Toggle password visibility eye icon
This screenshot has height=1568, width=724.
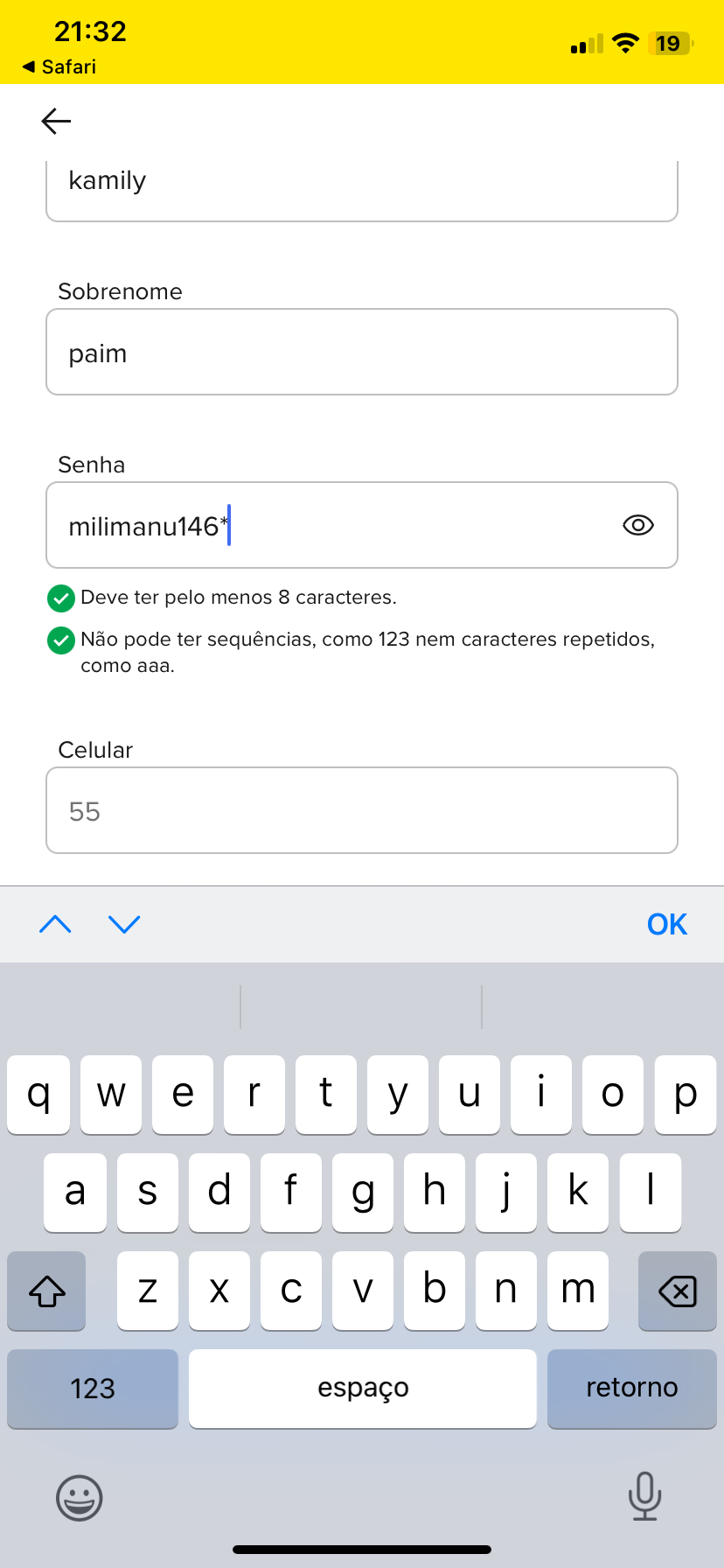coord(637,525)
